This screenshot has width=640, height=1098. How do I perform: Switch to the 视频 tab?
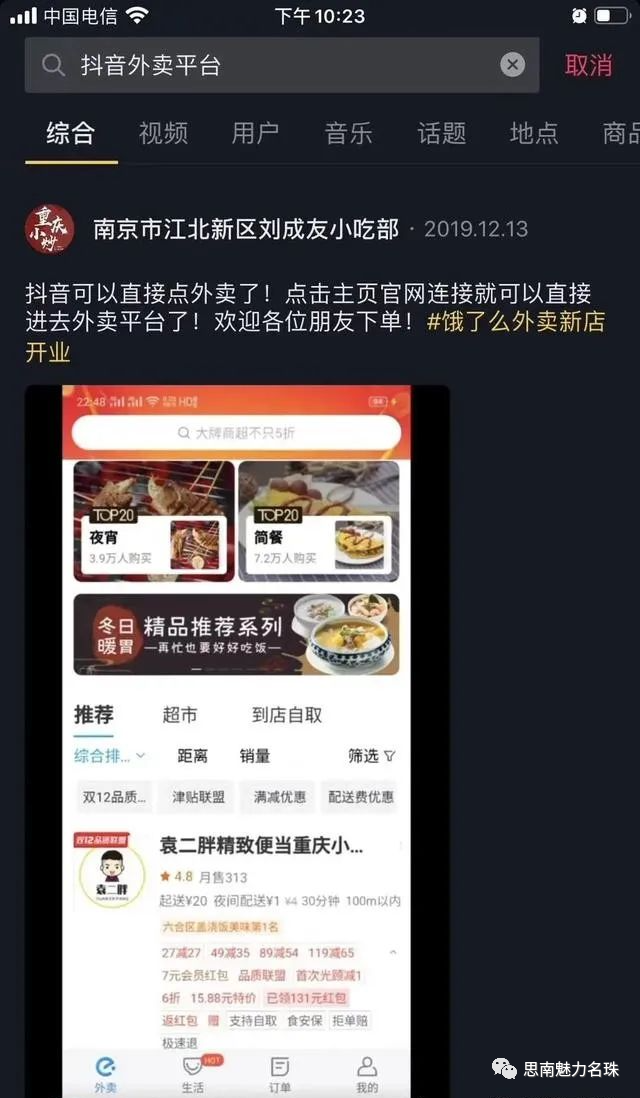163,133
